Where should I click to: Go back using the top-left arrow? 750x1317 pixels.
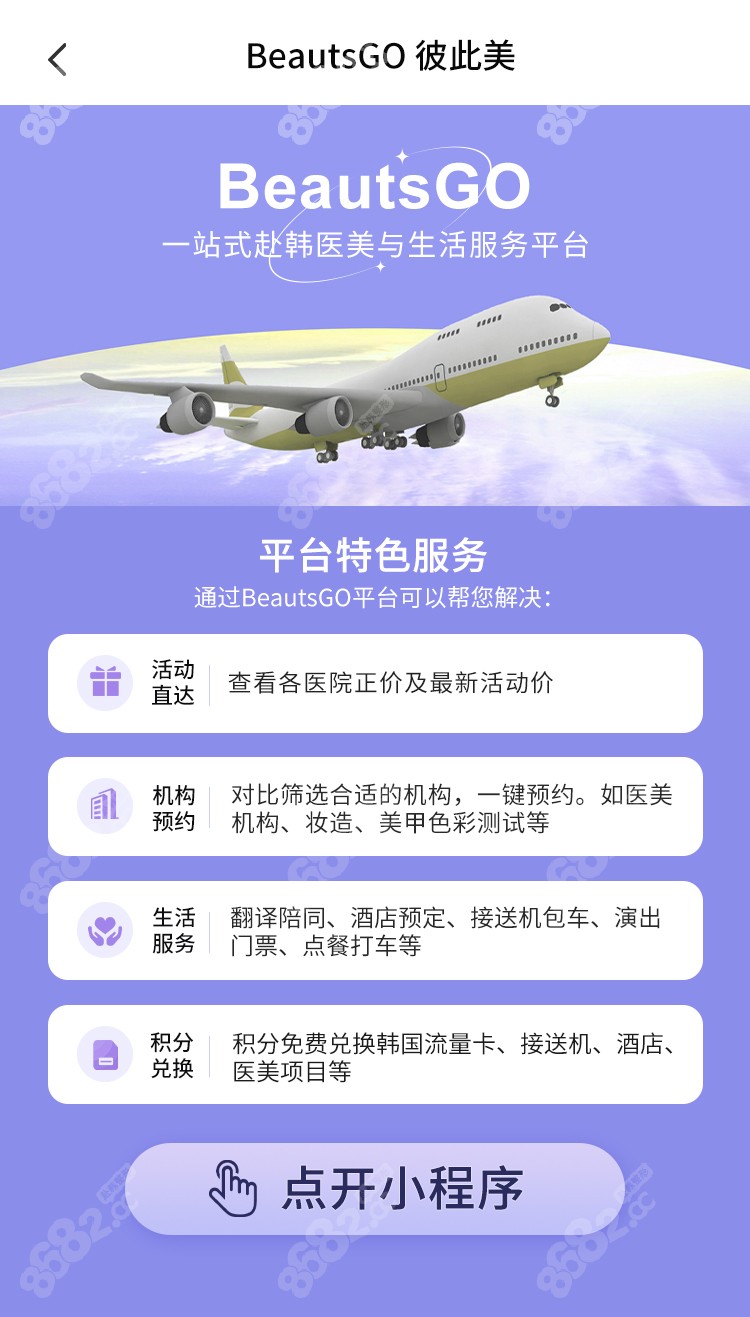coord(57,59)
